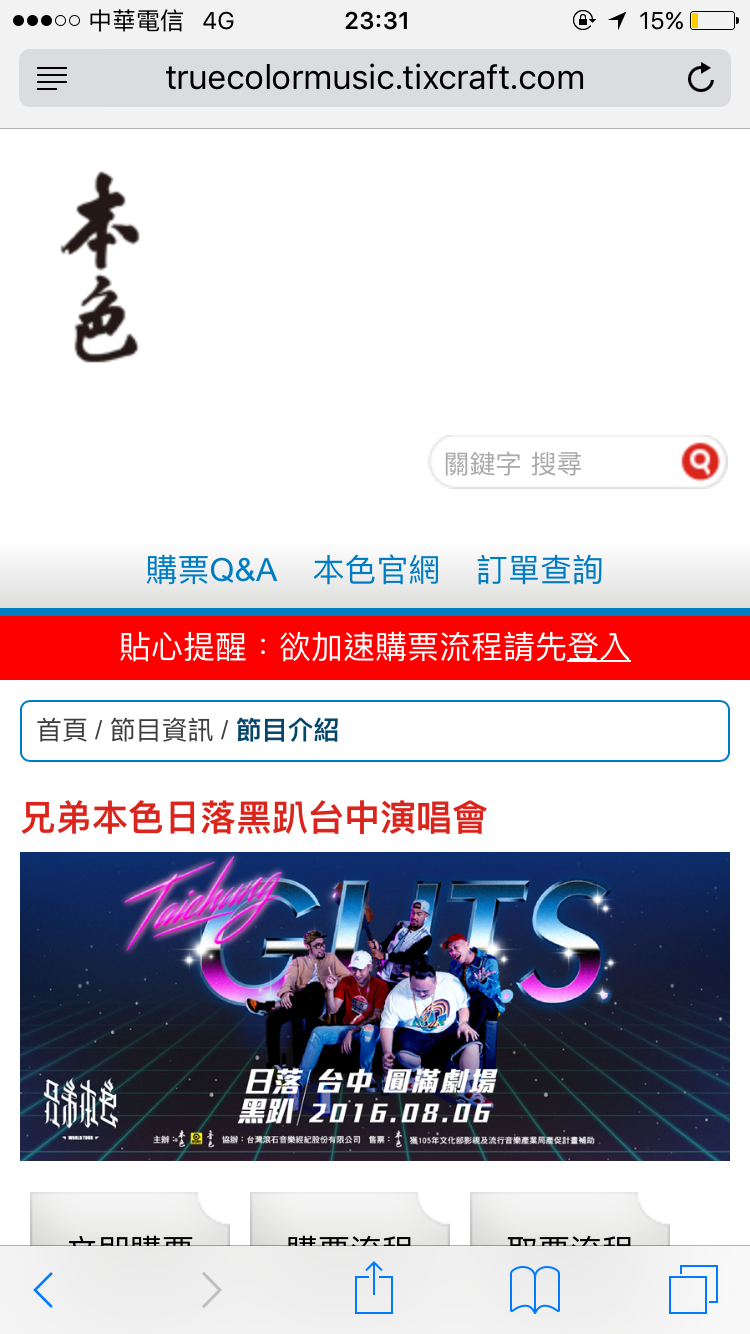
Task: Show open Safari tabs
Action: (693, 1290)
